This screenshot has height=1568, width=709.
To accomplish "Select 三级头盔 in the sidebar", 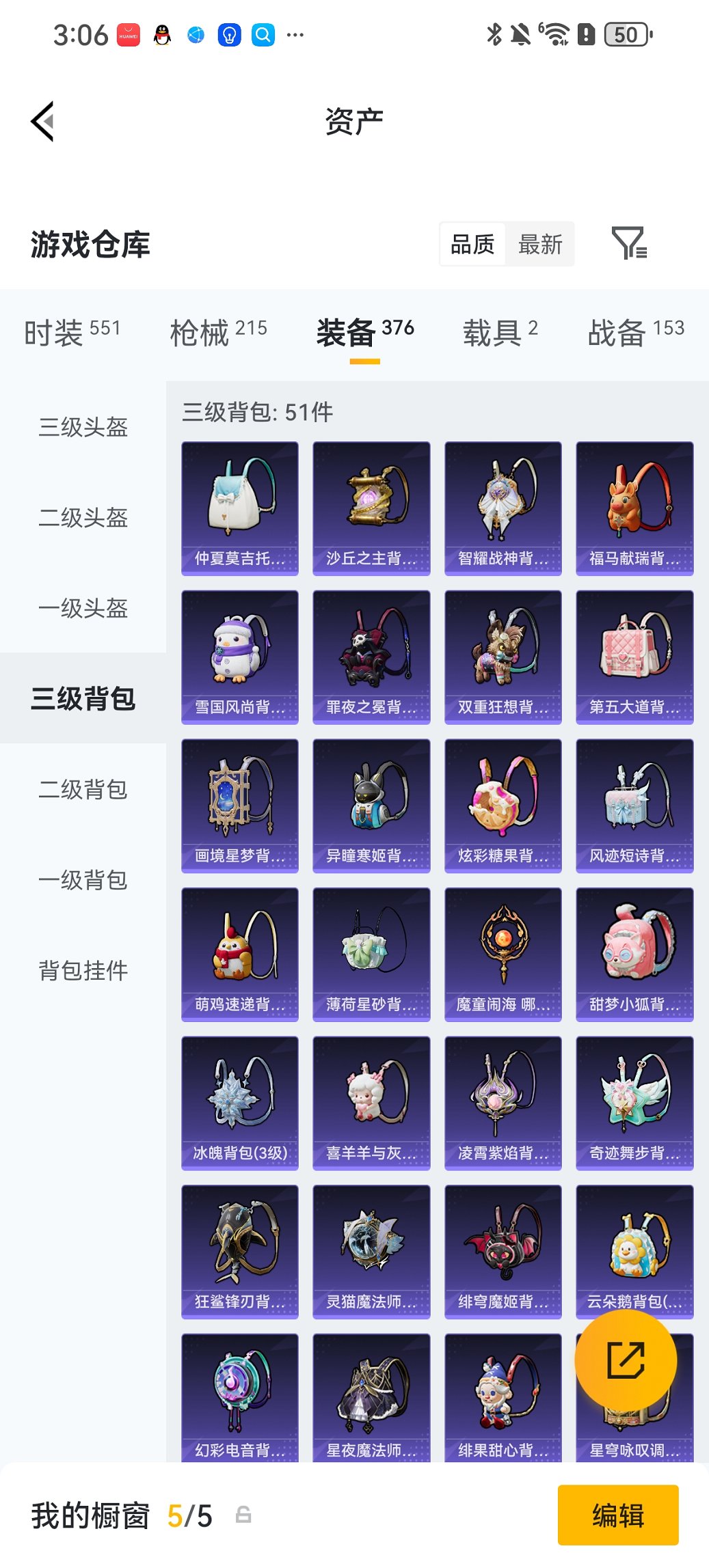I will click(82, 428).
